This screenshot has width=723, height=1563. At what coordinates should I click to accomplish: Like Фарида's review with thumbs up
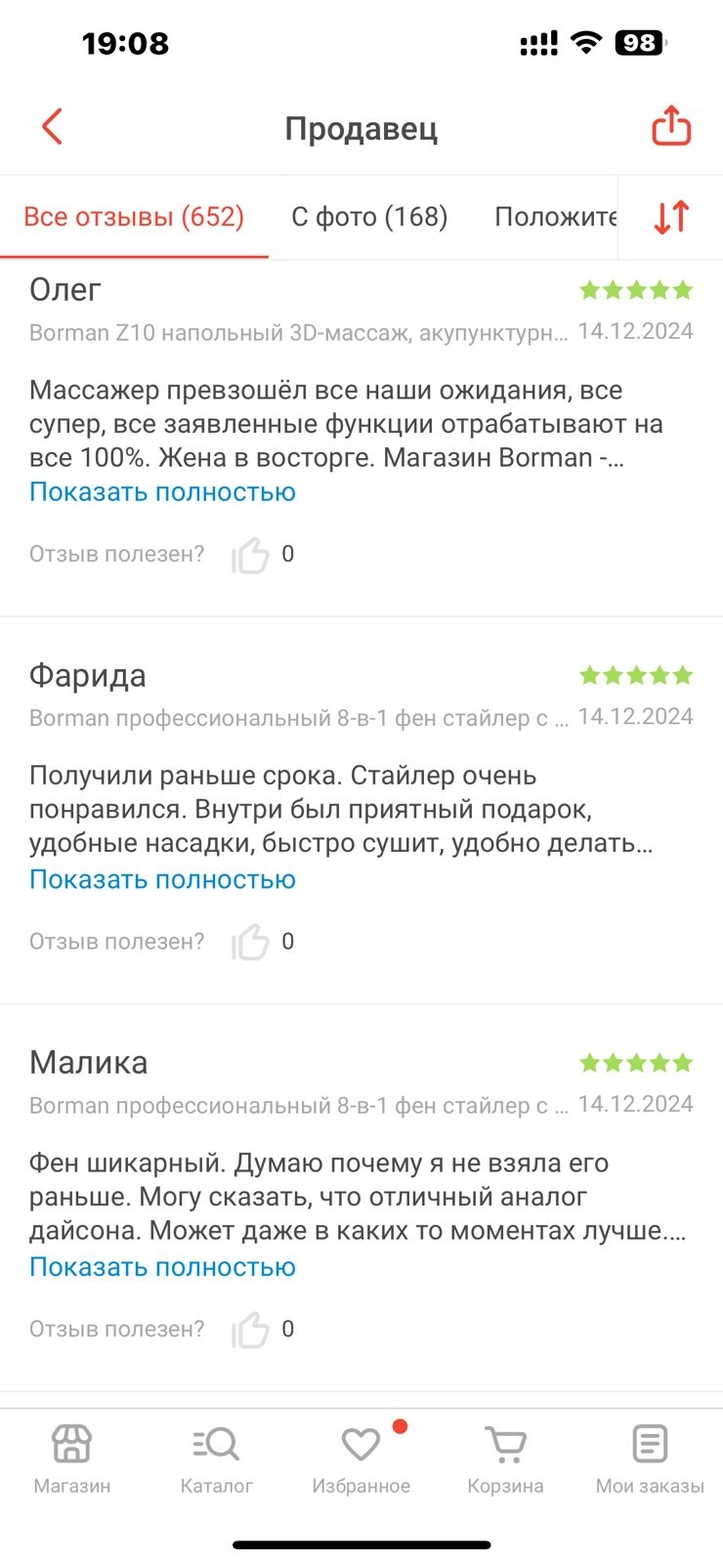[251, 942]
